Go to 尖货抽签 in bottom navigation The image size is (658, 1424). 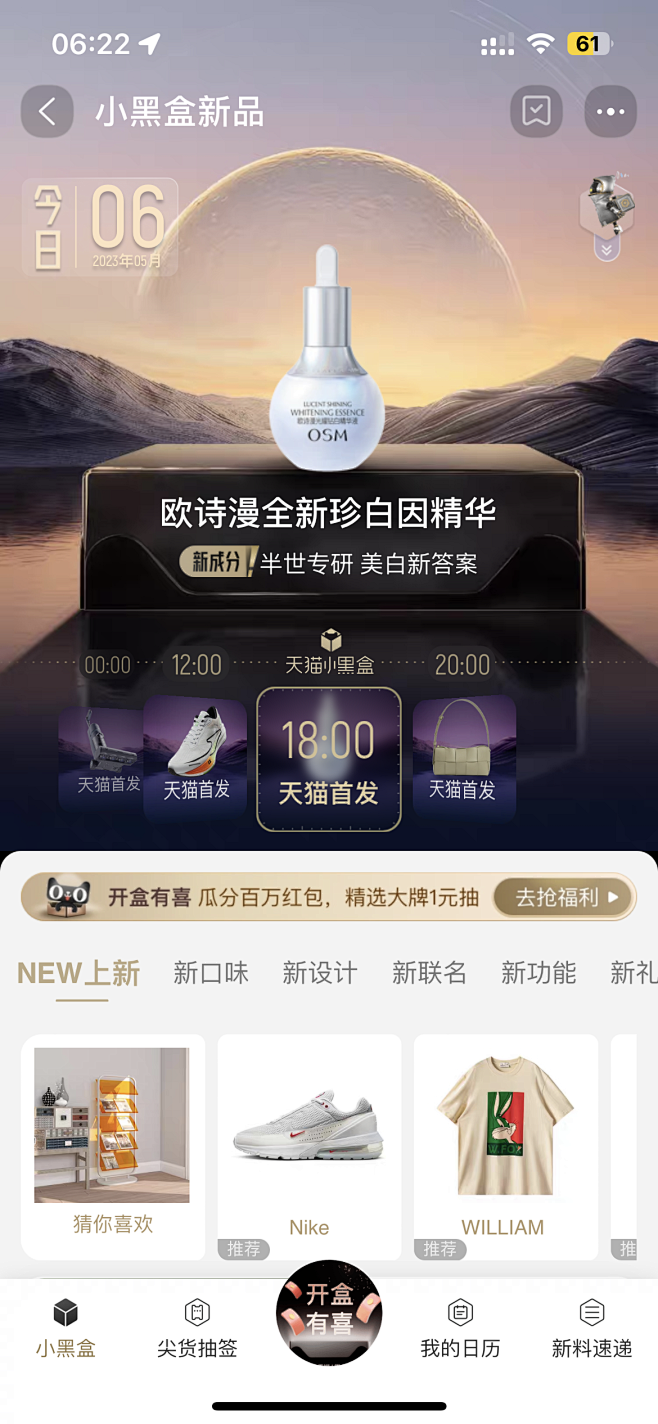pos(197,1329)
